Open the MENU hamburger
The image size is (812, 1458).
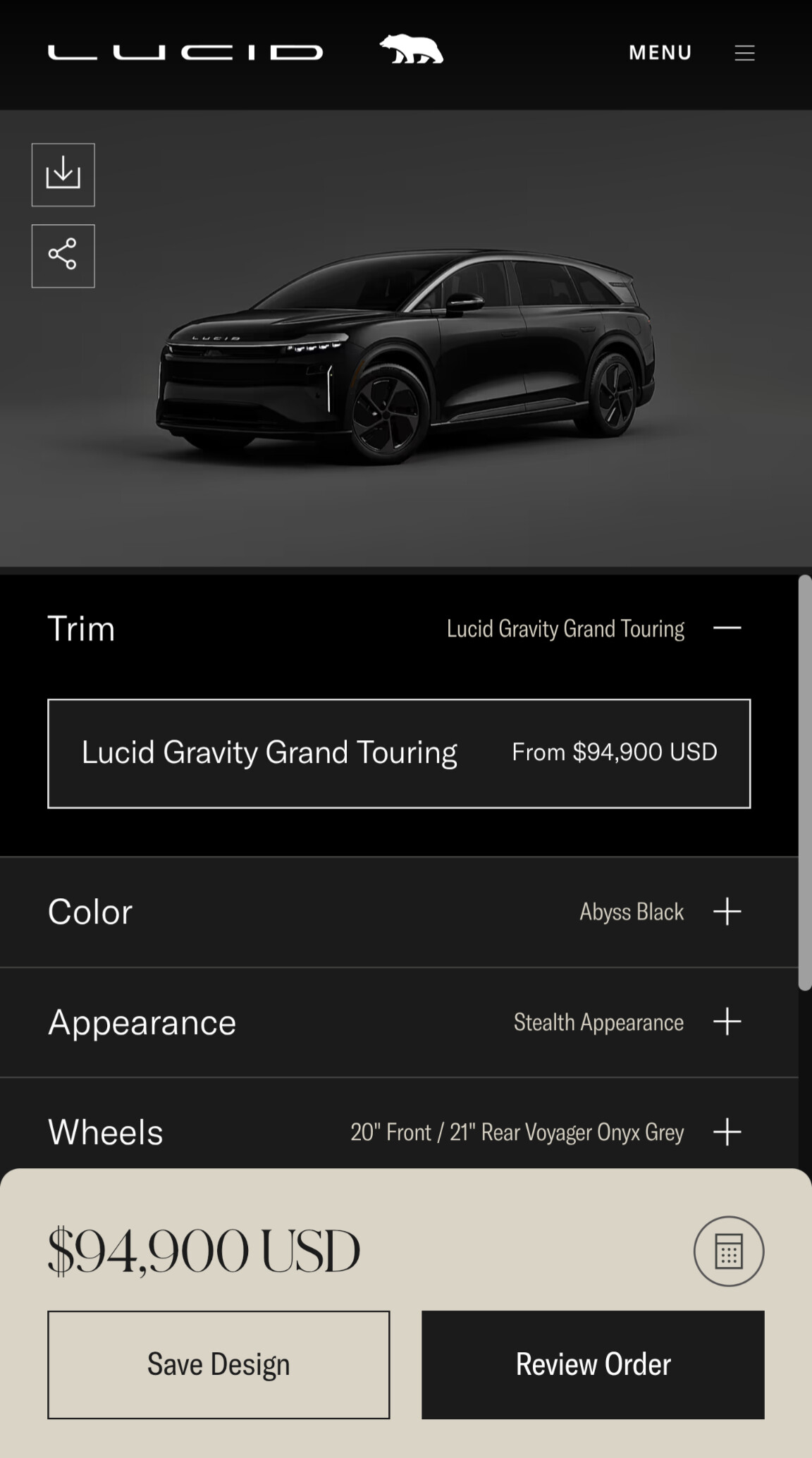pyautogui.click(x=744, y=53)
